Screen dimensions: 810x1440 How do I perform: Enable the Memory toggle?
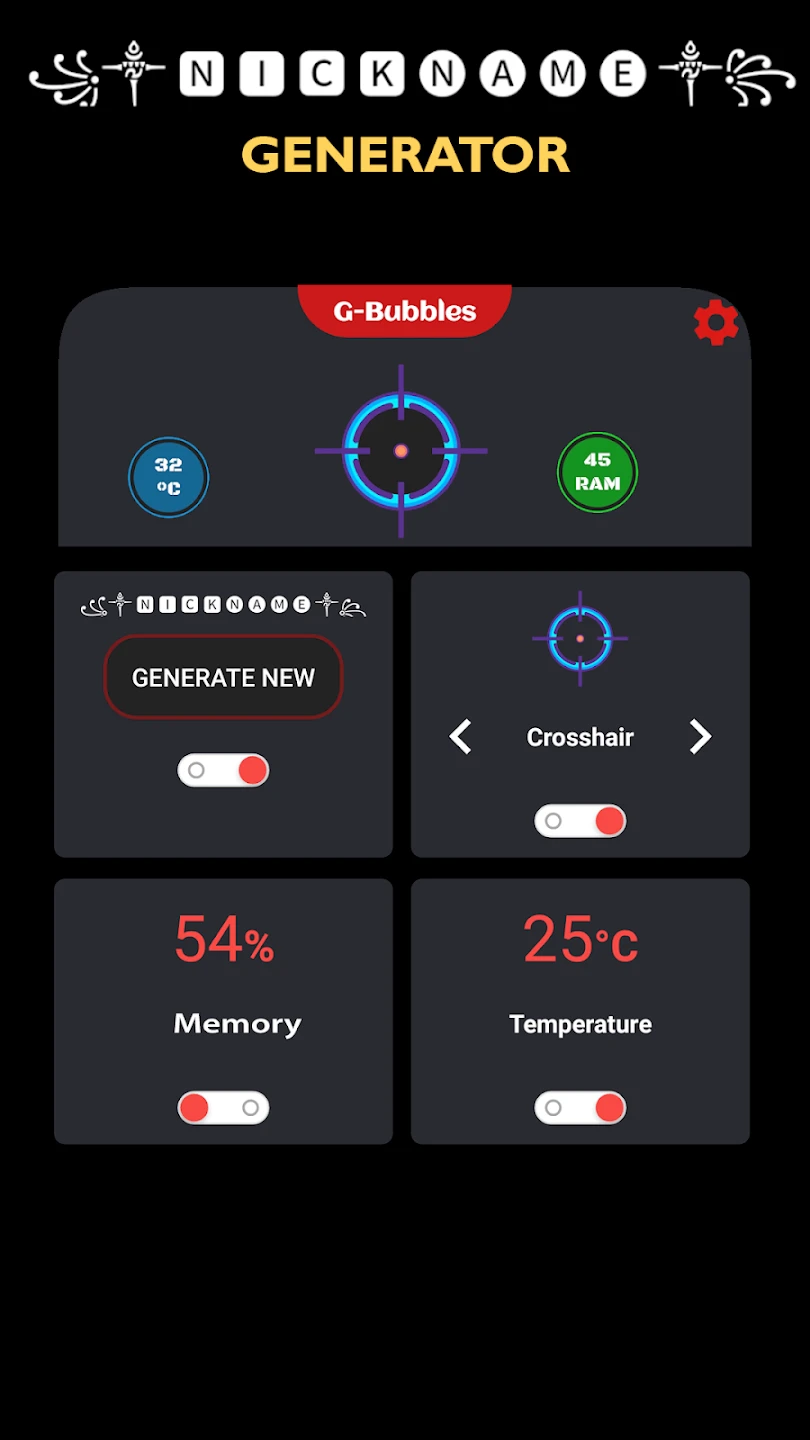tap(223, 1107)
